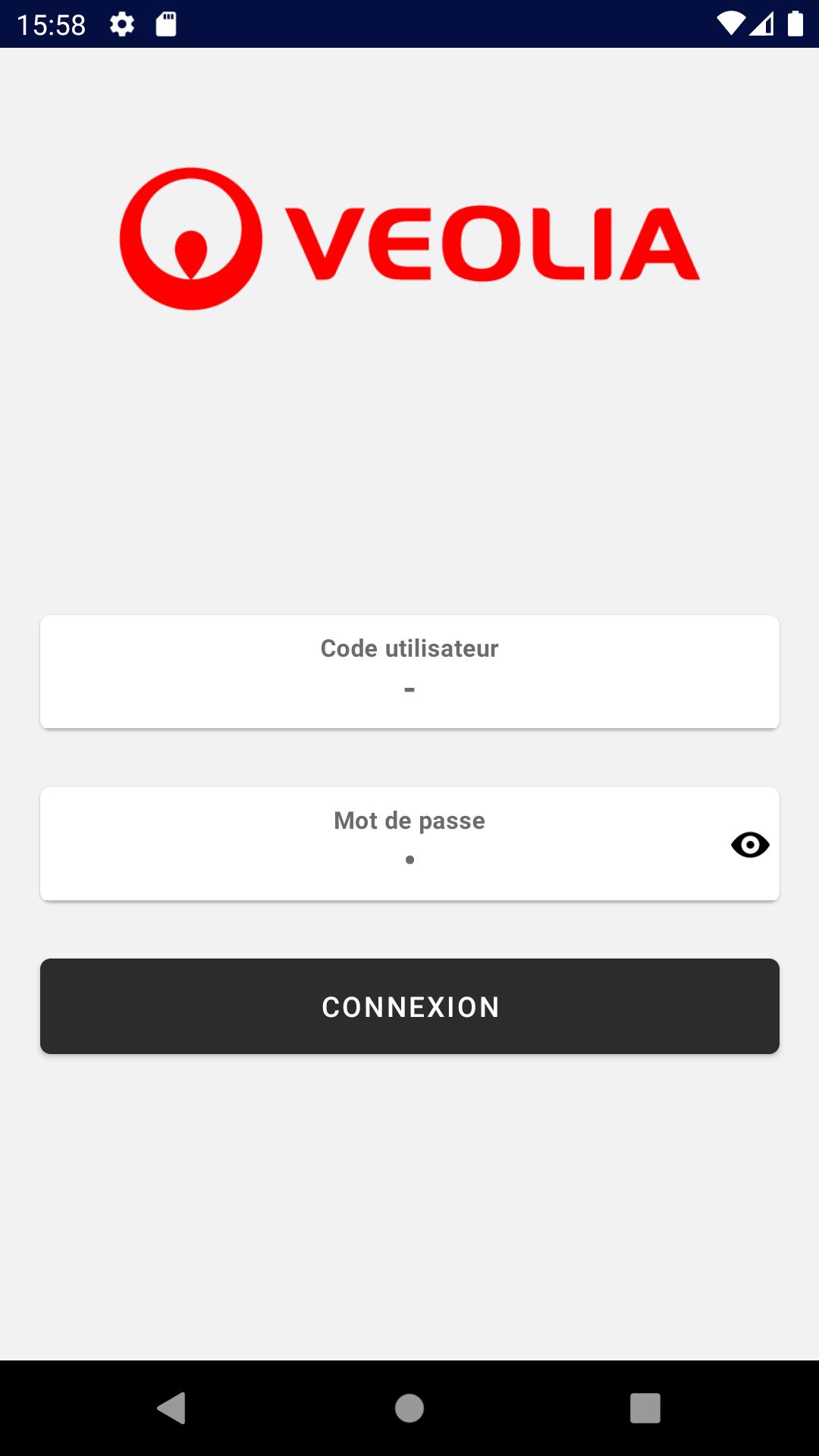Image resolution: width=819 pixels, height=1456 pixels.
Task: Tap the CONNEXION button to log in
Action: pyautogui.click(x=409, y=1006)
